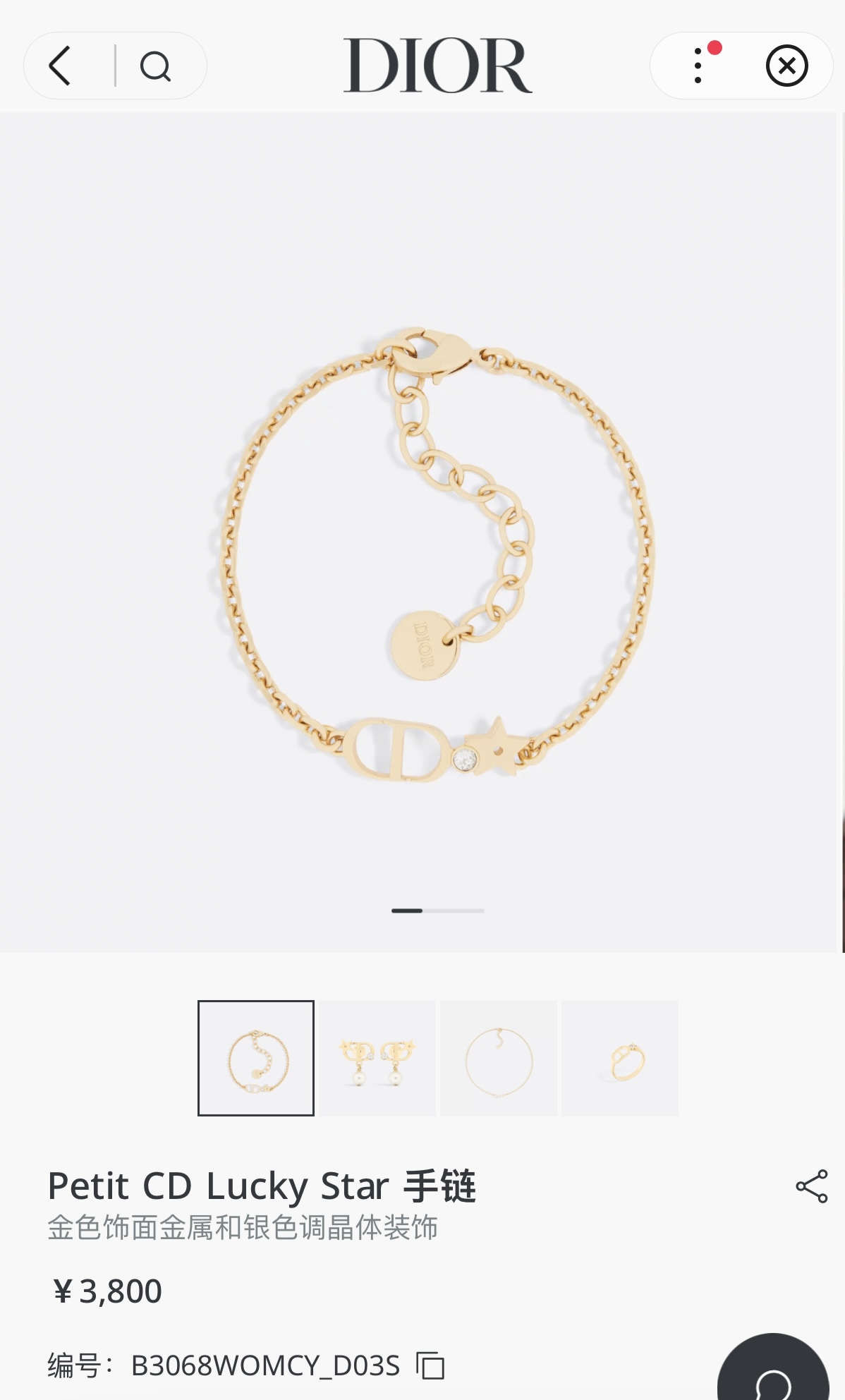The image size is (845, 1400).
Task: View the gold ring thumbnail
Action: tap(620, 1058)
